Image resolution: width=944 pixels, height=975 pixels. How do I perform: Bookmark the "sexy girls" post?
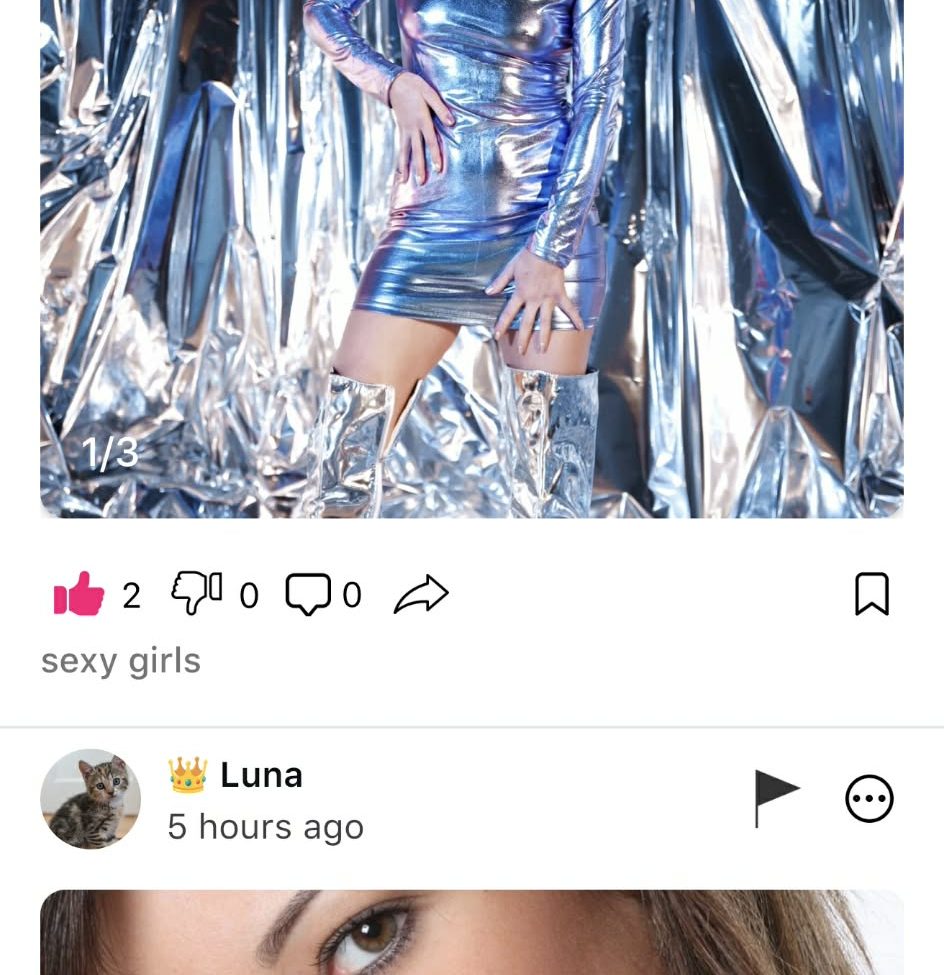871,594
